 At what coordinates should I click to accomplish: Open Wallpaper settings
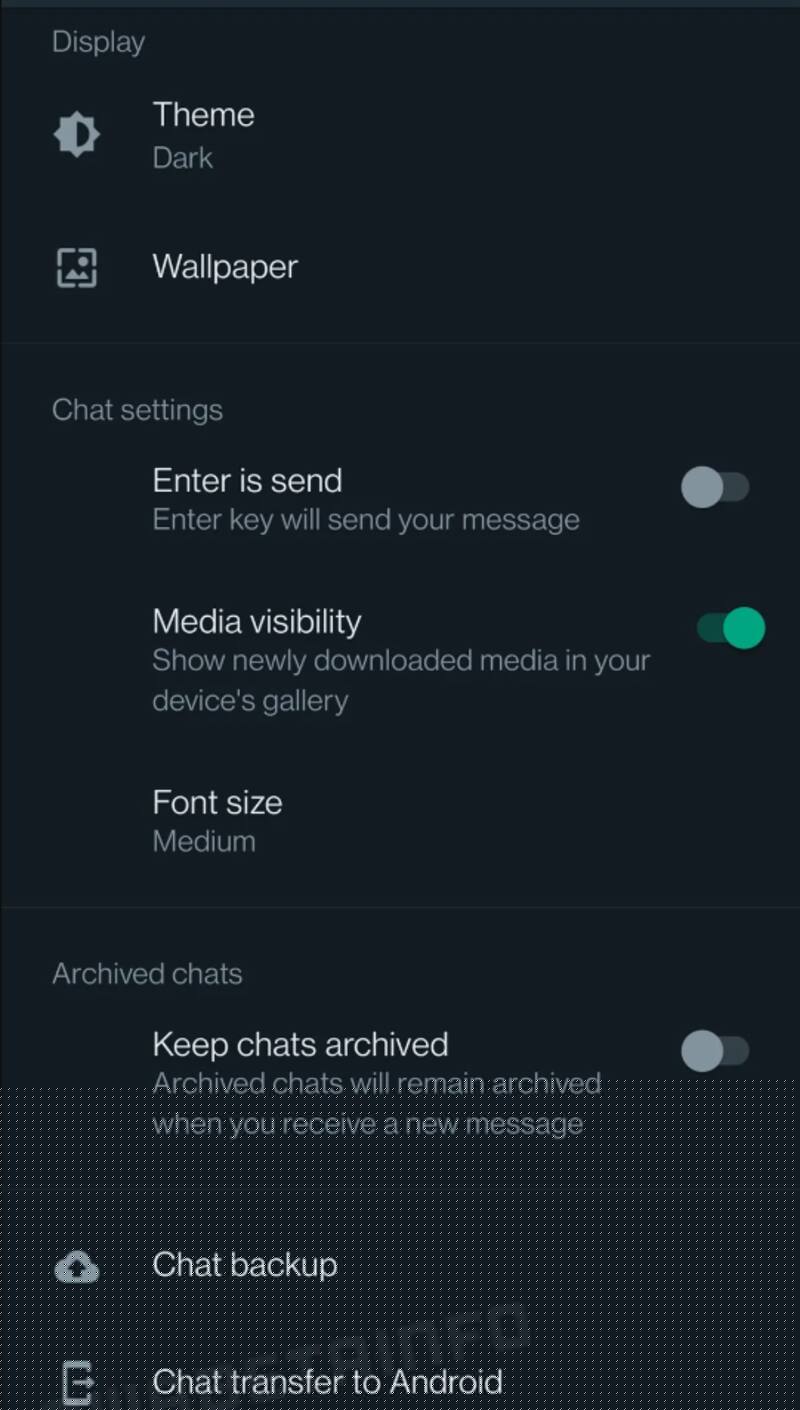pyautogui.click(x=225, y=267)
